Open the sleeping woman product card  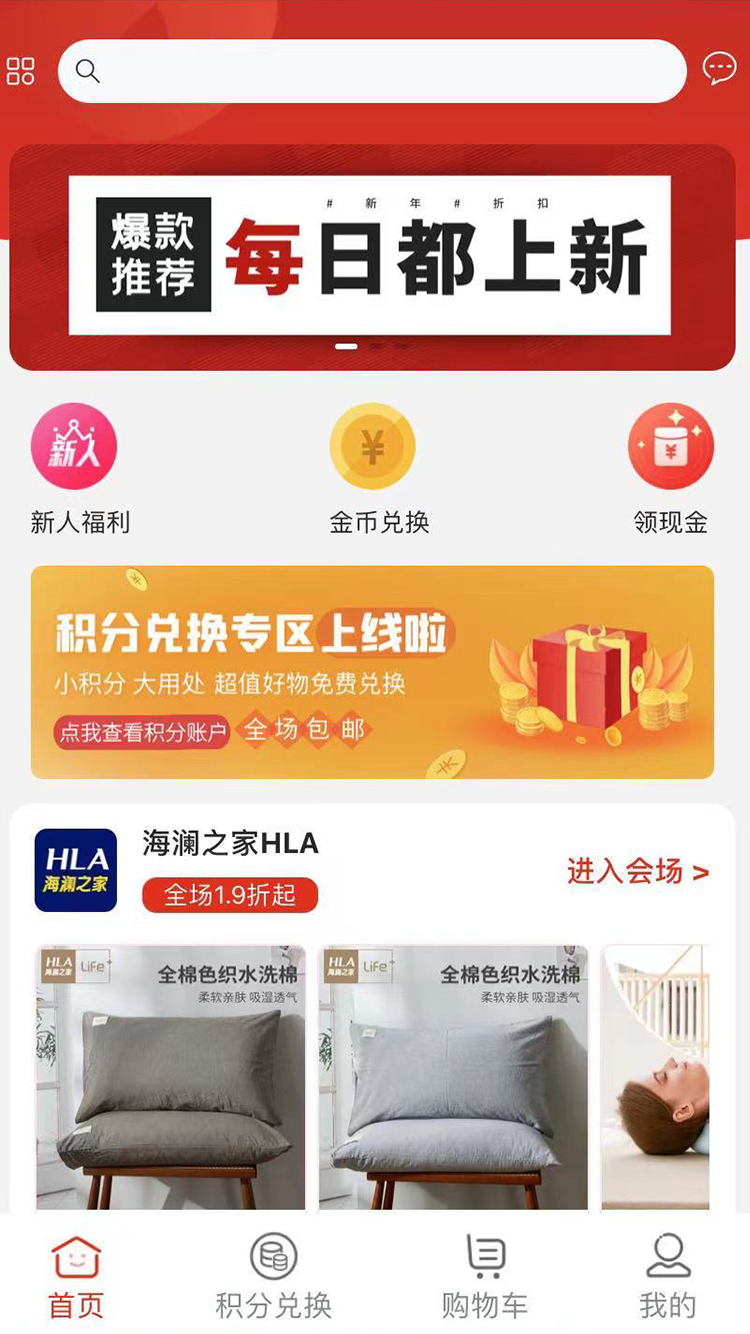pyautogui.click(x=656, y=1078)
